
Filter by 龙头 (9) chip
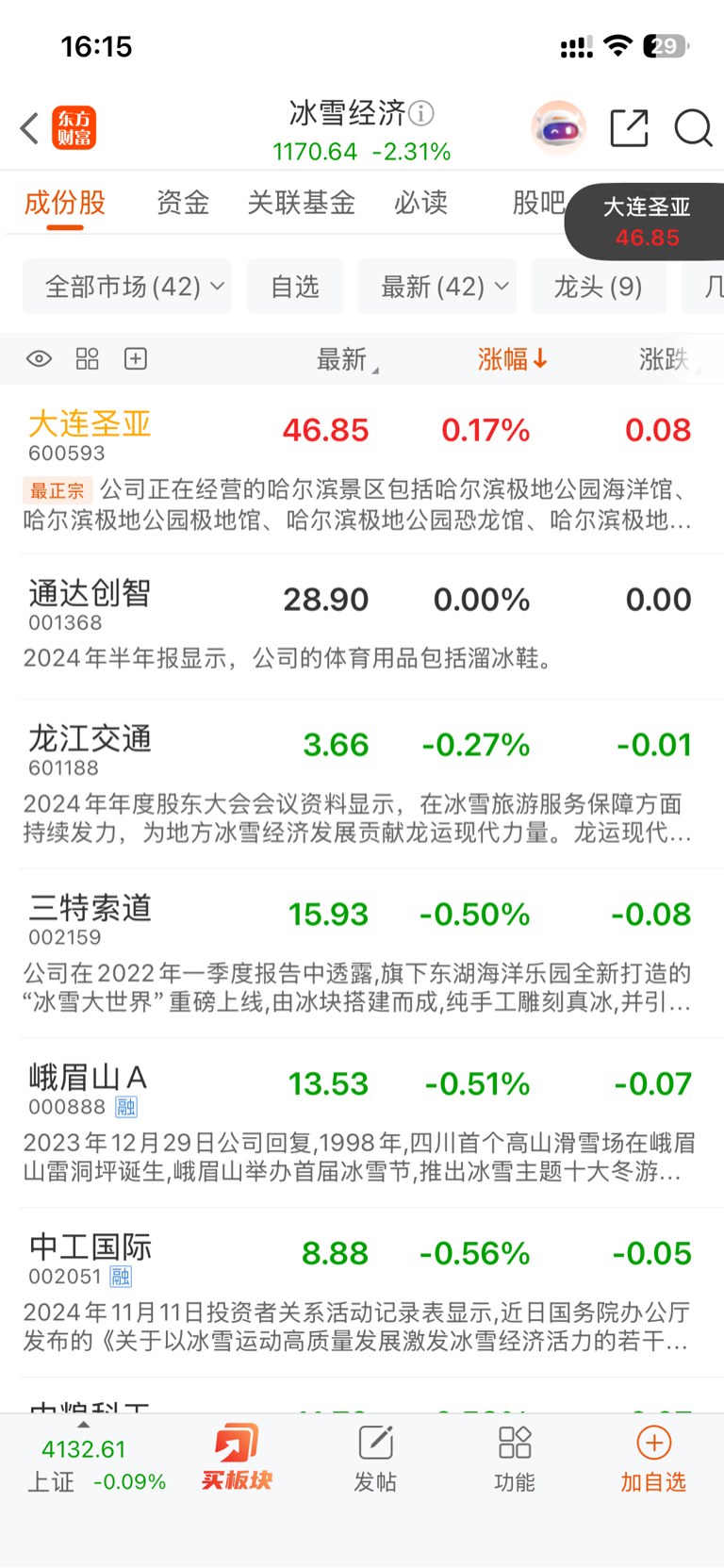click(599, 286)
